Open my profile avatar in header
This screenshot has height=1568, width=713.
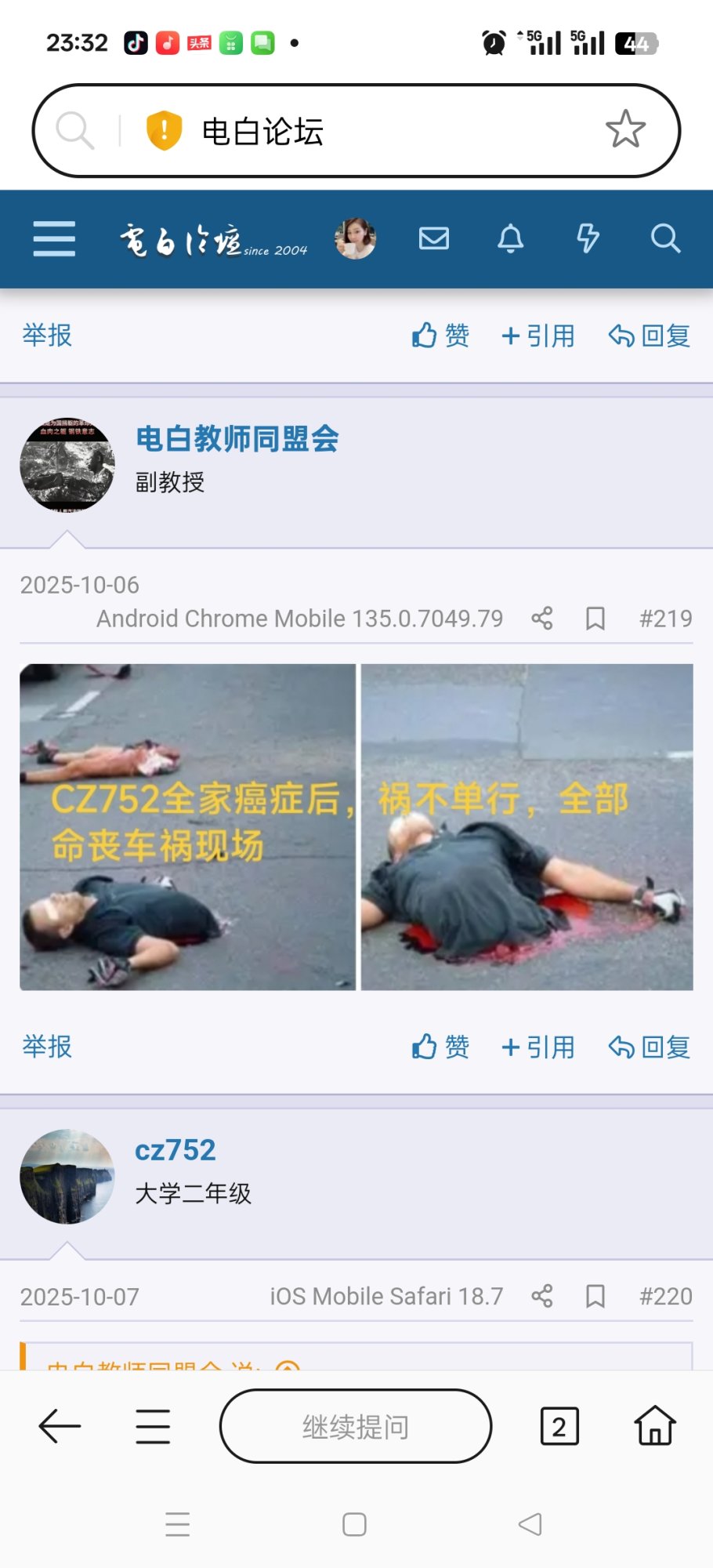point(355,238)
